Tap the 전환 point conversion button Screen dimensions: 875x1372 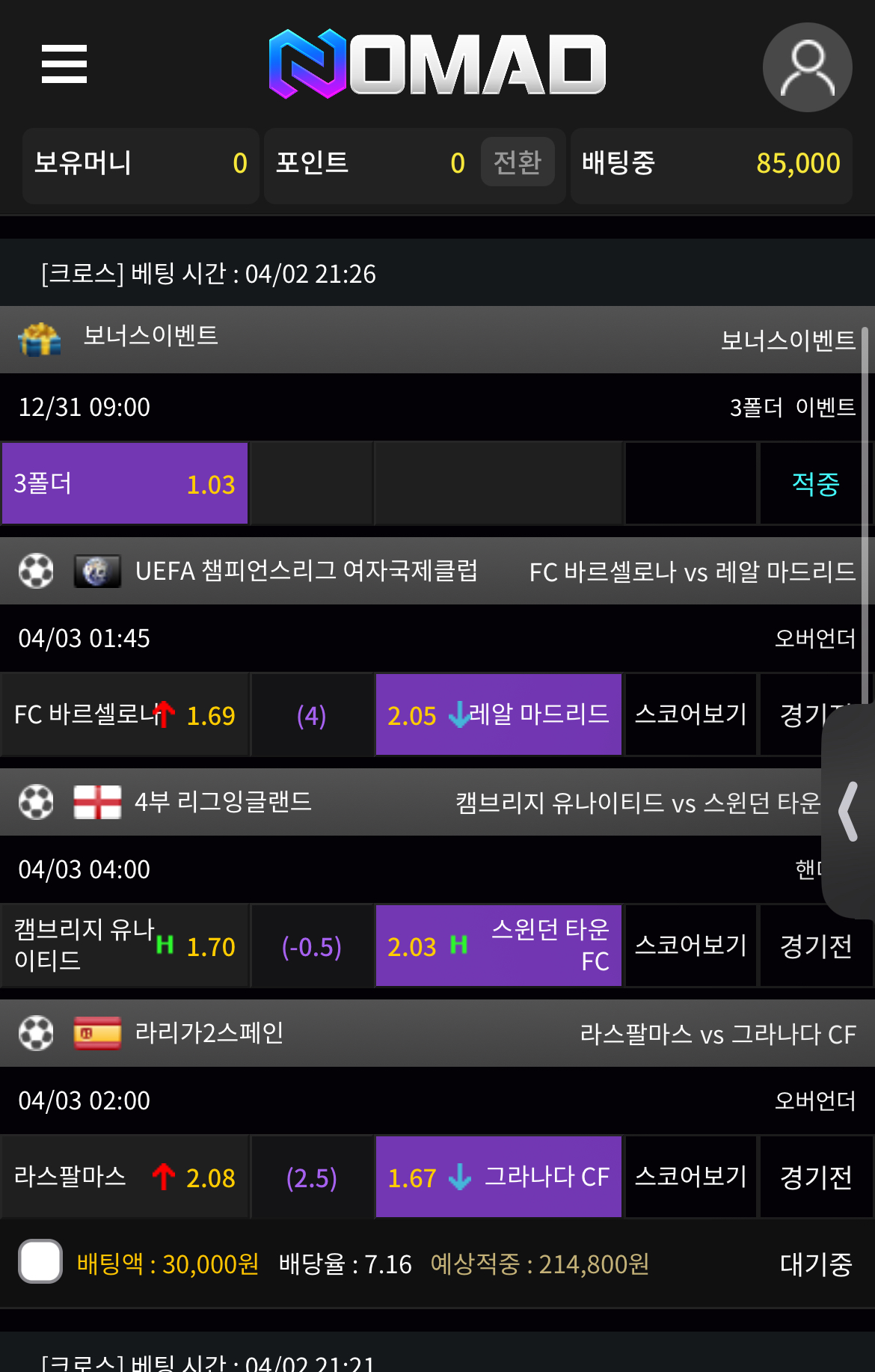click(517, 162)
